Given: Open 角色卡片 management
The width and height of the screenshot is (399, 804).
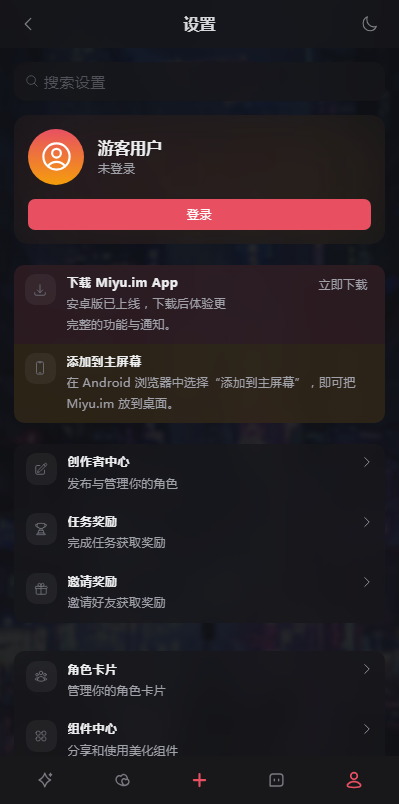Looking at the screenshot, I should pyautogui.click(x=200, y=680).
